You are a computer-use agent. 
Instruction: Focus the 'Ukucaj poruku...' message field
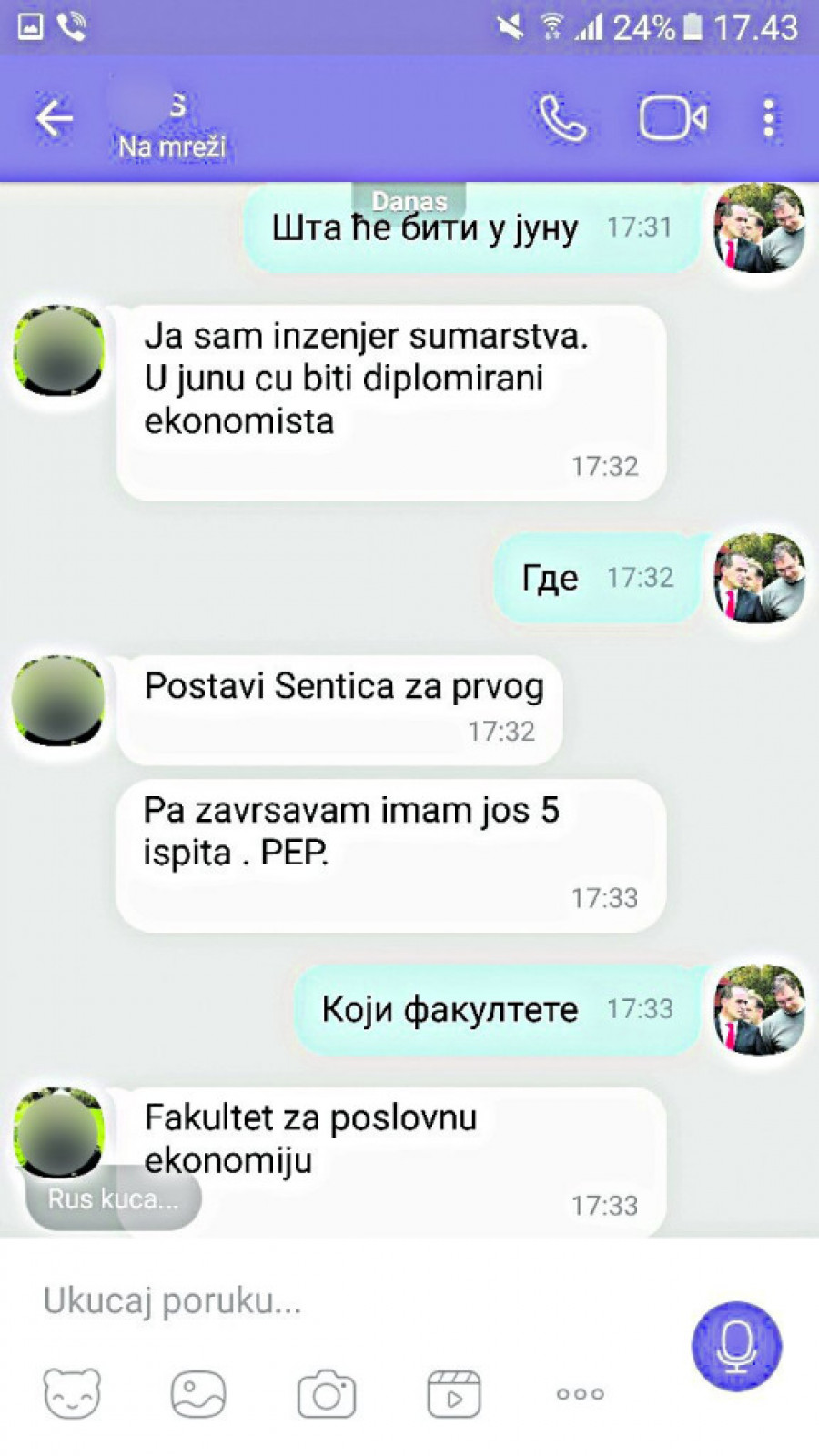point(346,1300)
